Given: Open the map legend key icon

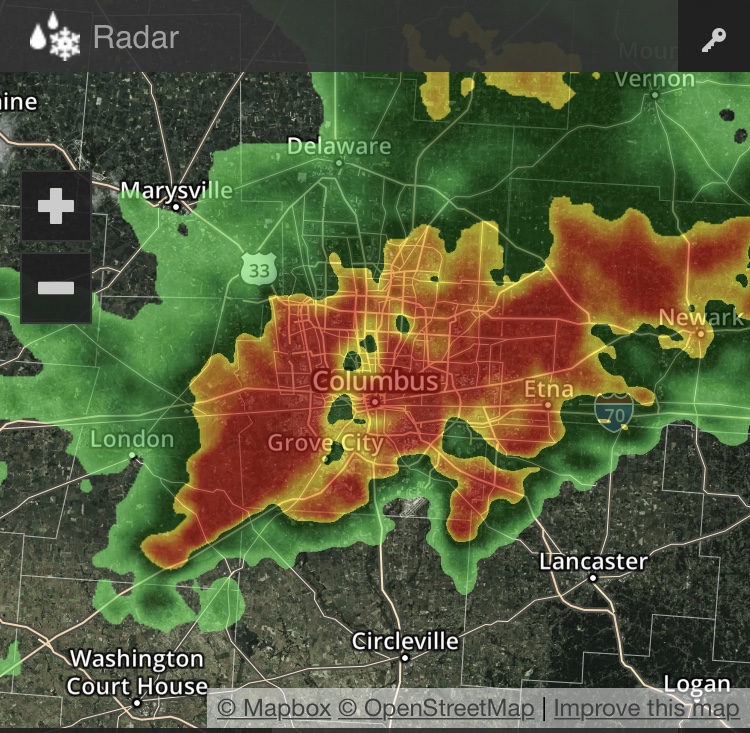Looking at the screenshot, I should coord(713,39).
